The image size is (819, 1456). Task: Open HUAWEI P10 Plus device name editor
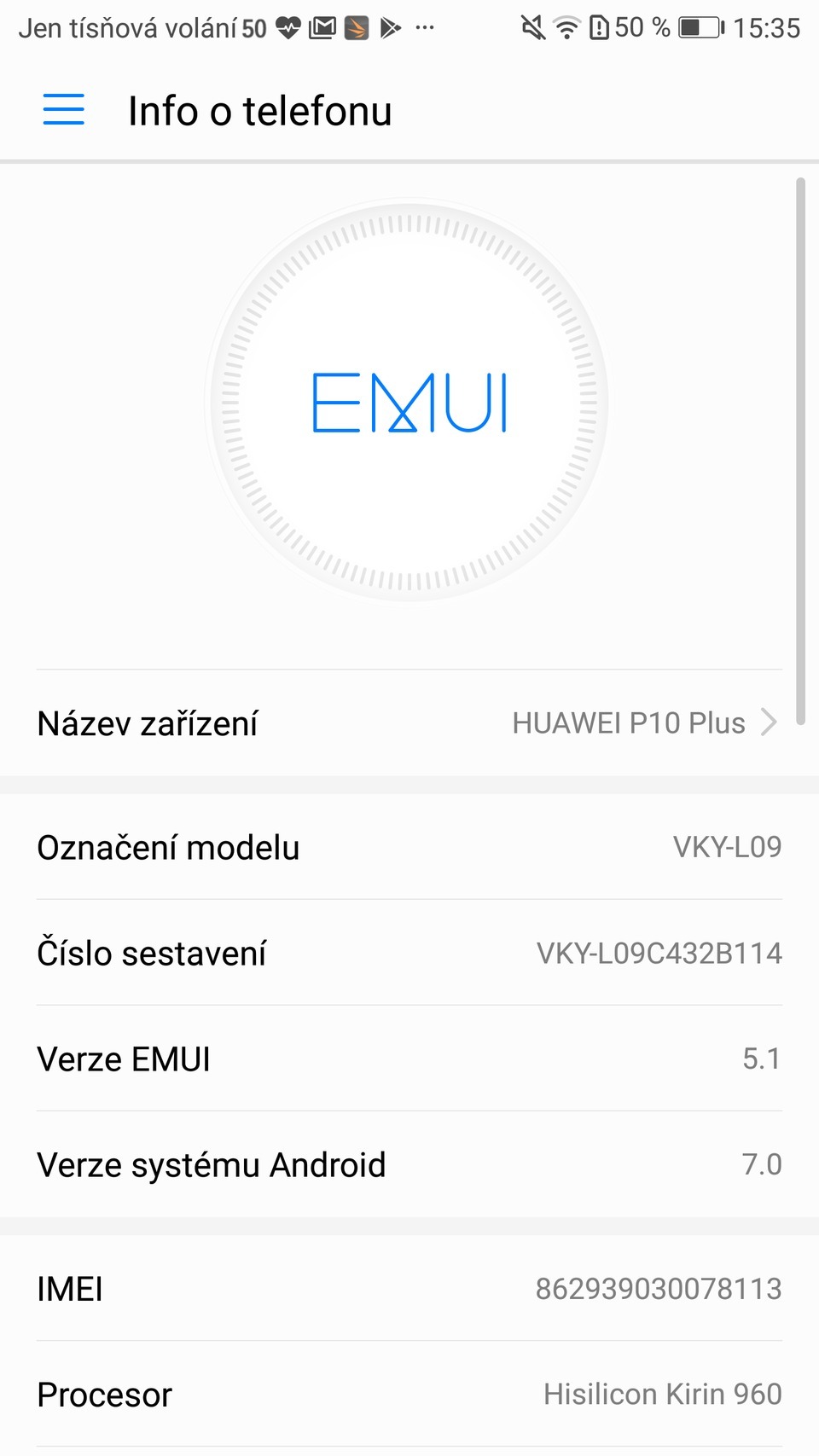click(x=629, y=722)
